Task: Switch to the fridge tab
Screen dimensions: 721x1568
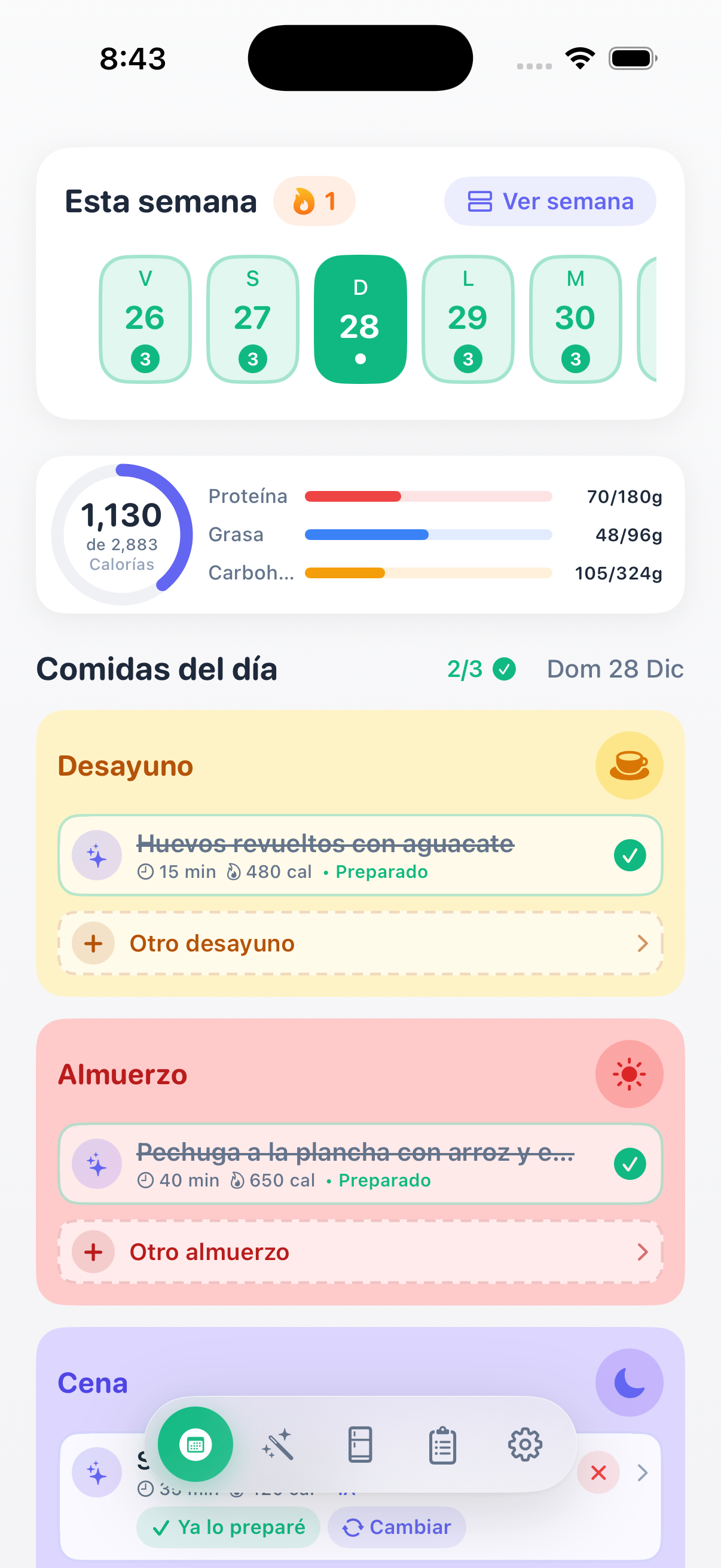Action: [359, 1444]
